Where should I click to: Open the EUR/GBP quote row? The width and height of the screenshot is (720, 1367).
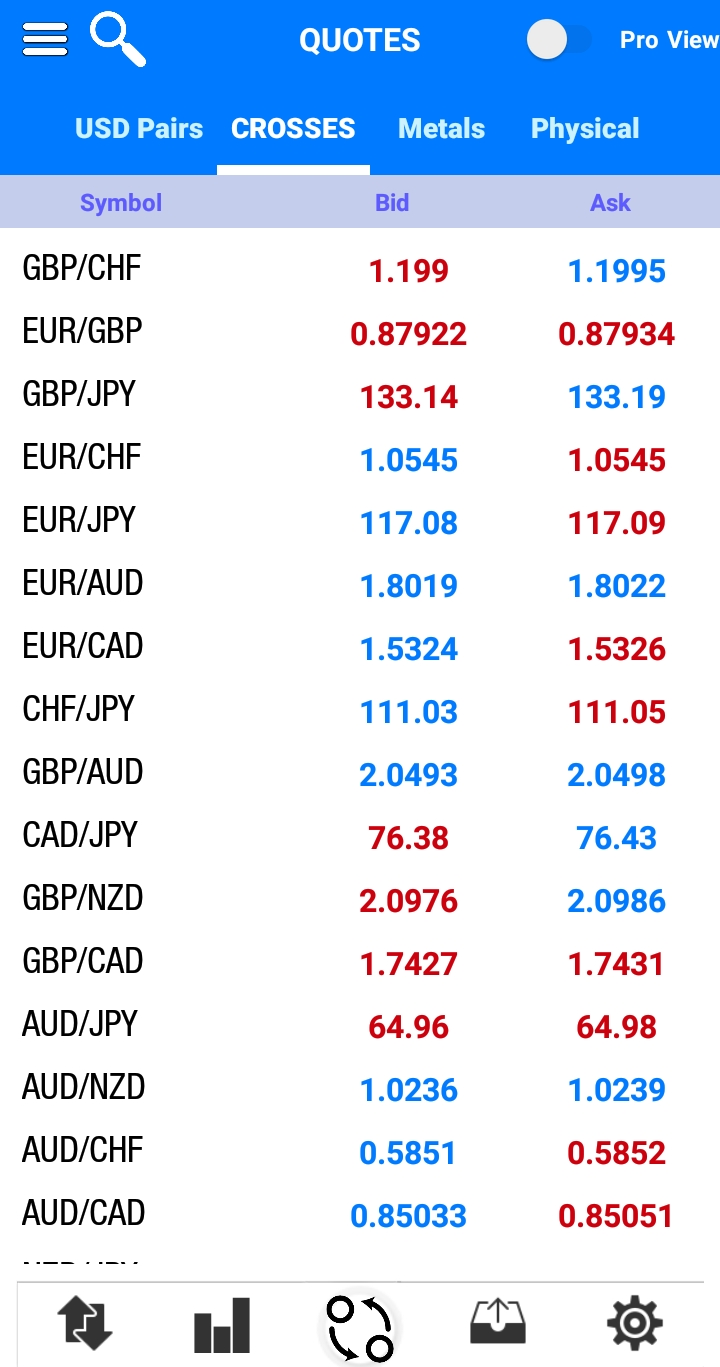(x=360, y=333)
